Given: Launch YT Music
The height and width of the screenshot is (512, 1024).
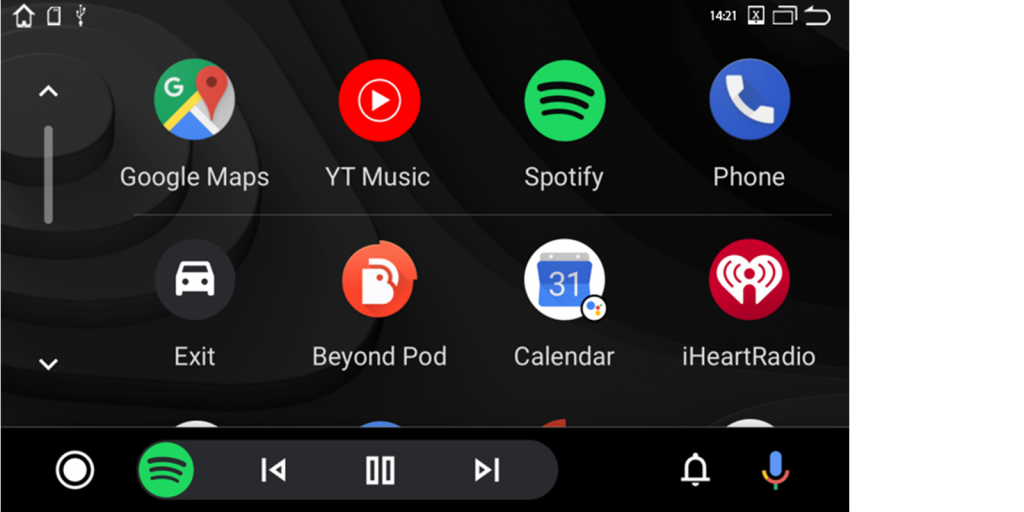Looking at the screenshot, I should coord(379,101).
